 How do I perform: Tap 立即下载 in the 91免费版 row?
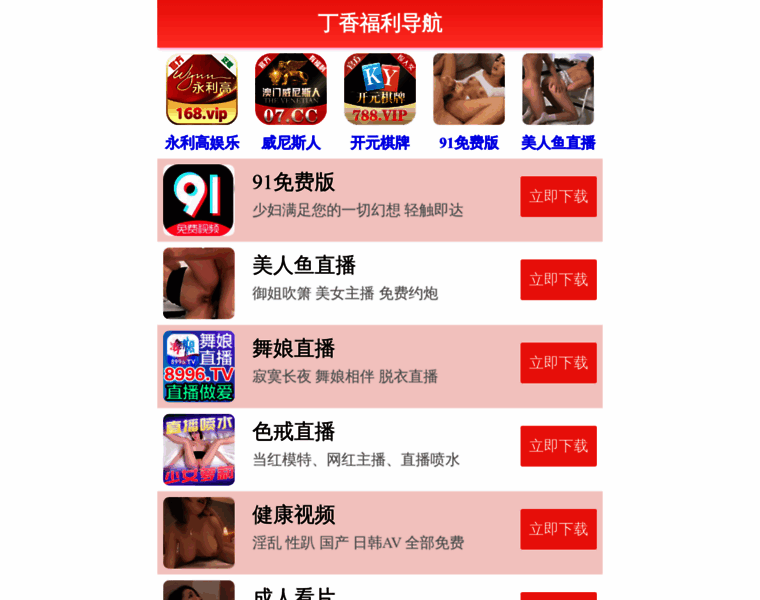point(558,197)
